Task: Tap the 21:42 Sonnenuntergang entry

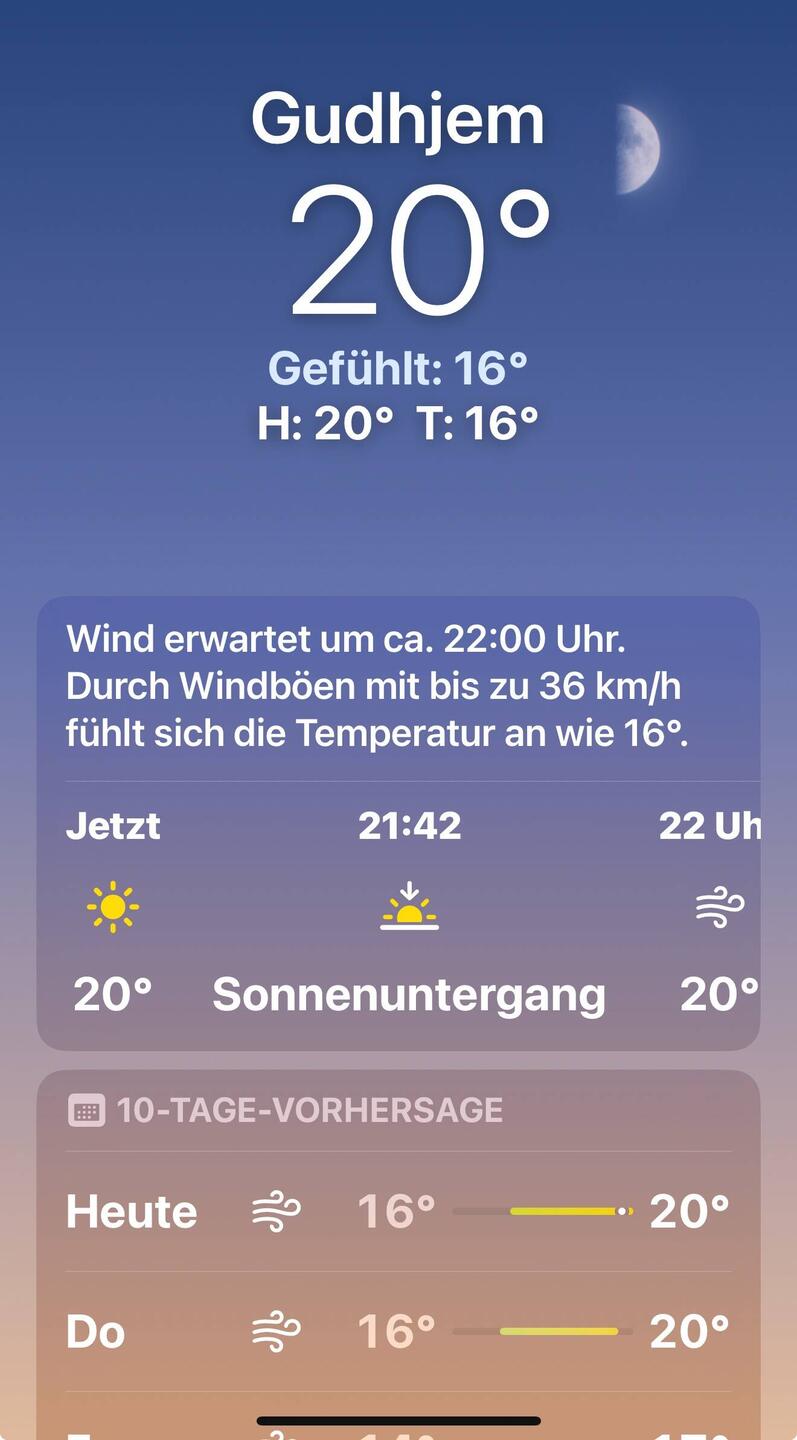Action: (409, 911)
